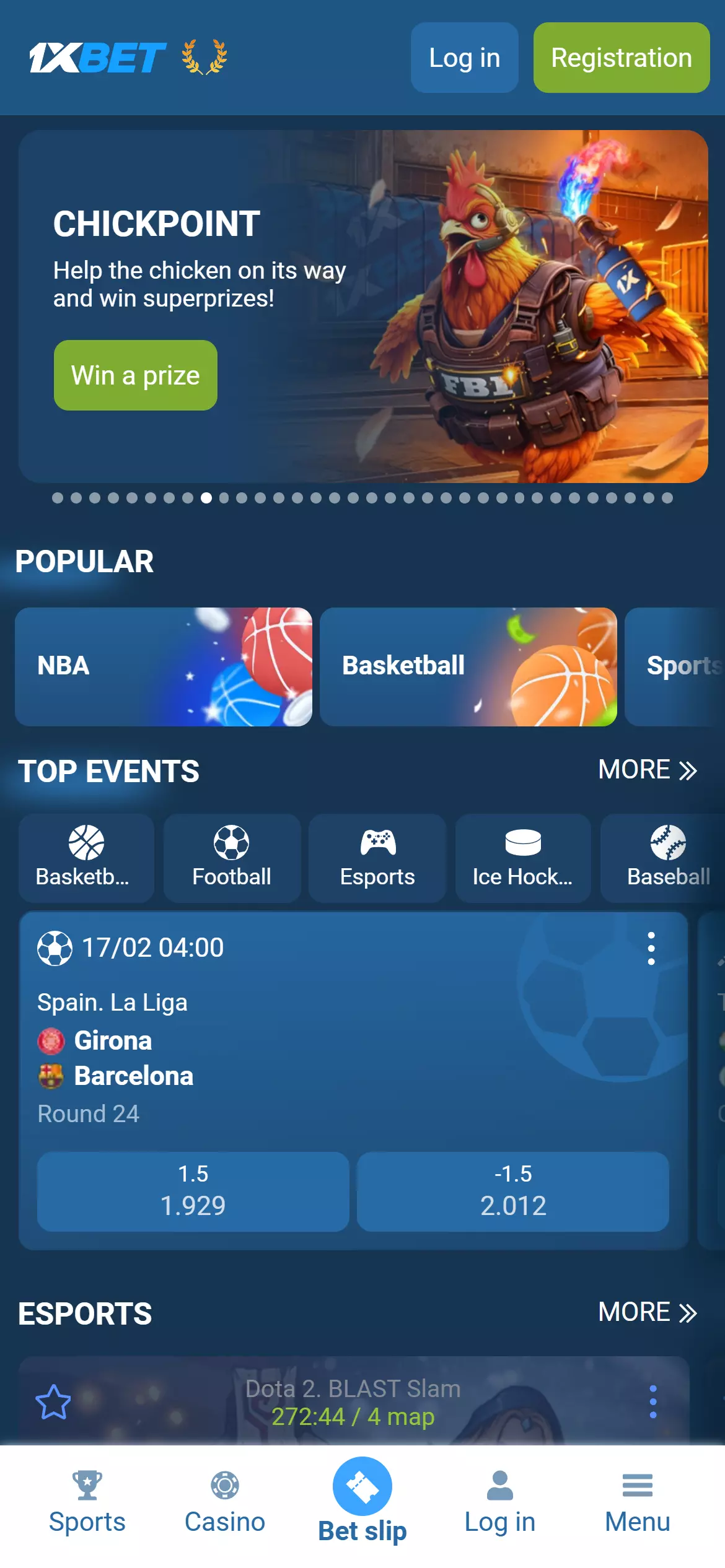
Task: Tap Win a prize on Chickpoint banner
Action: pyautogui.click(x=136, y=375)
